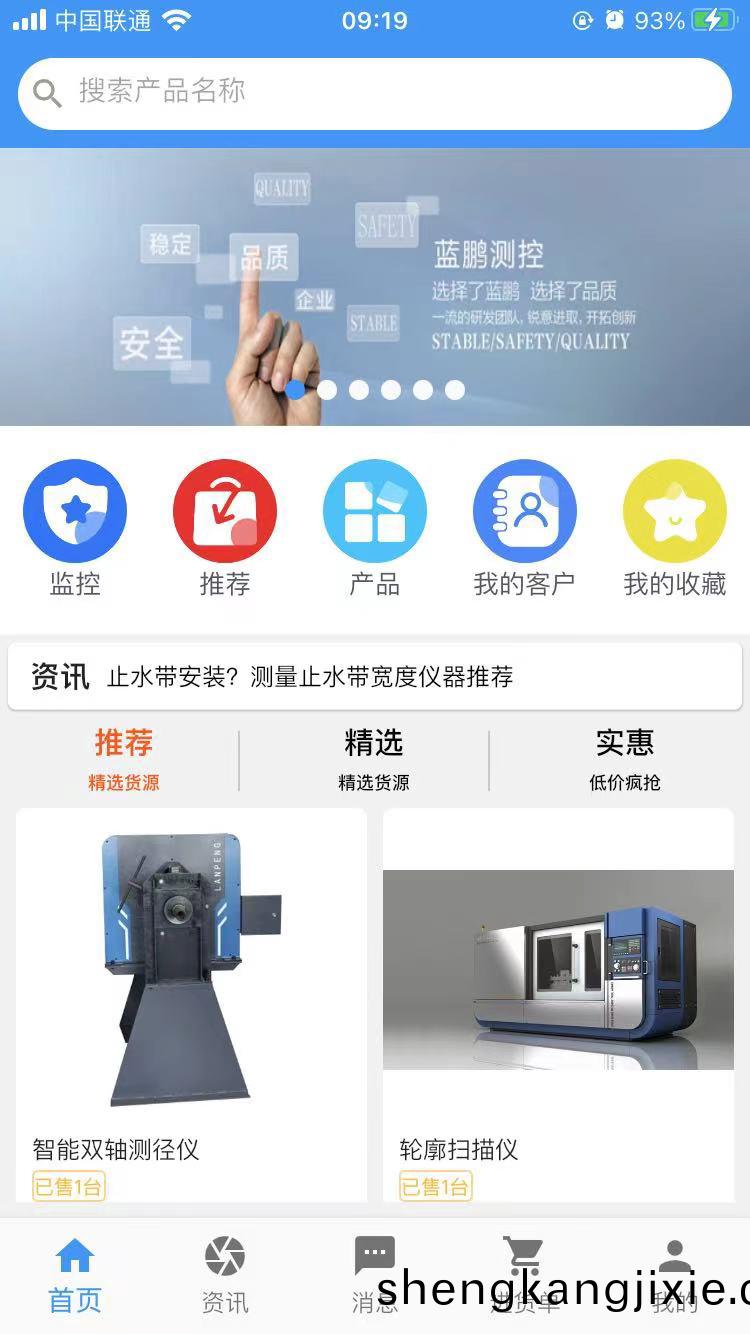Switch to the 精选 tab

pyautogui.click(x=374, y=759)
